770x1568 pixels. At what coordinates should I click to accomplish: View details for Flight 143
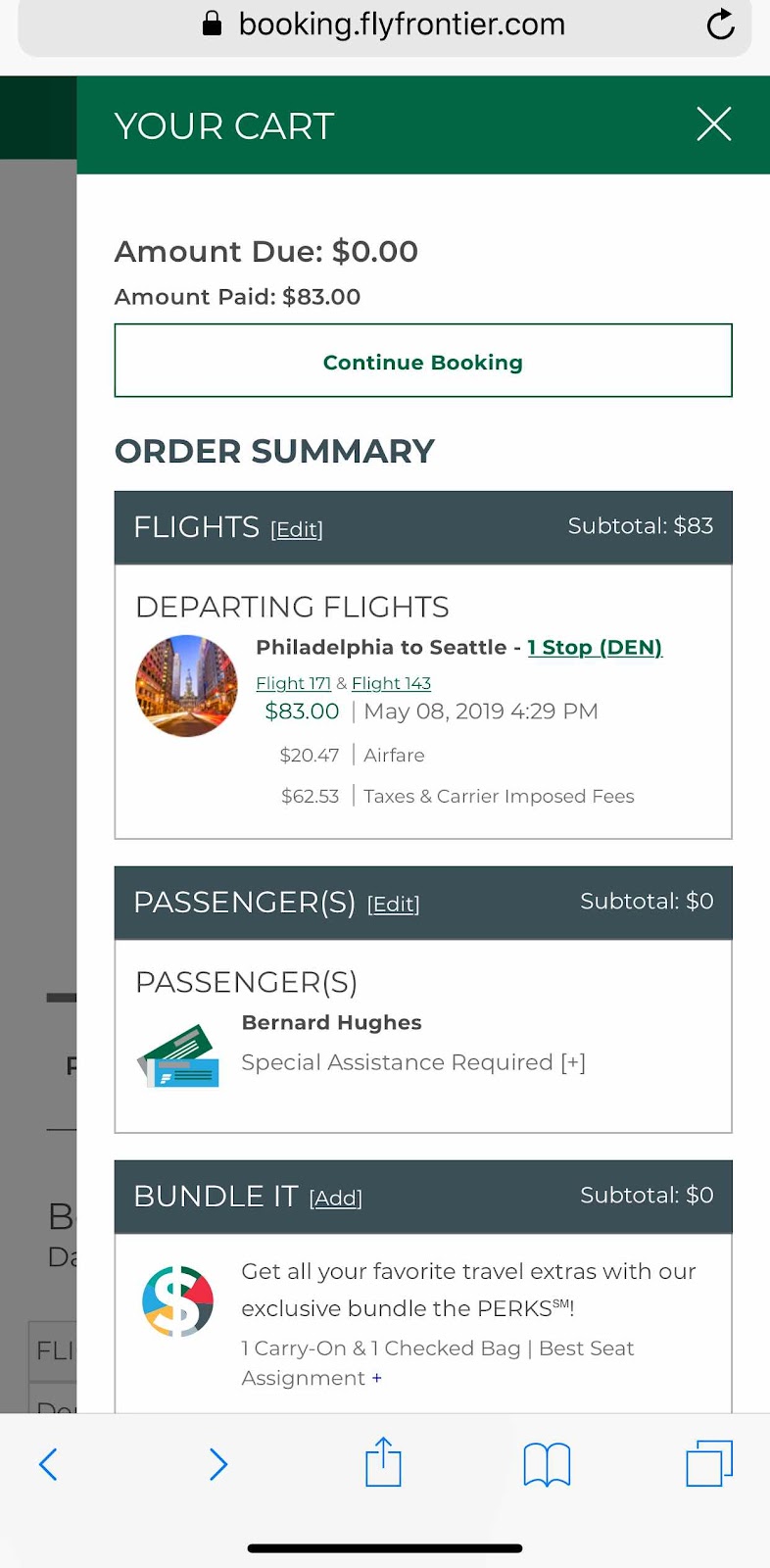coord(391,683)
